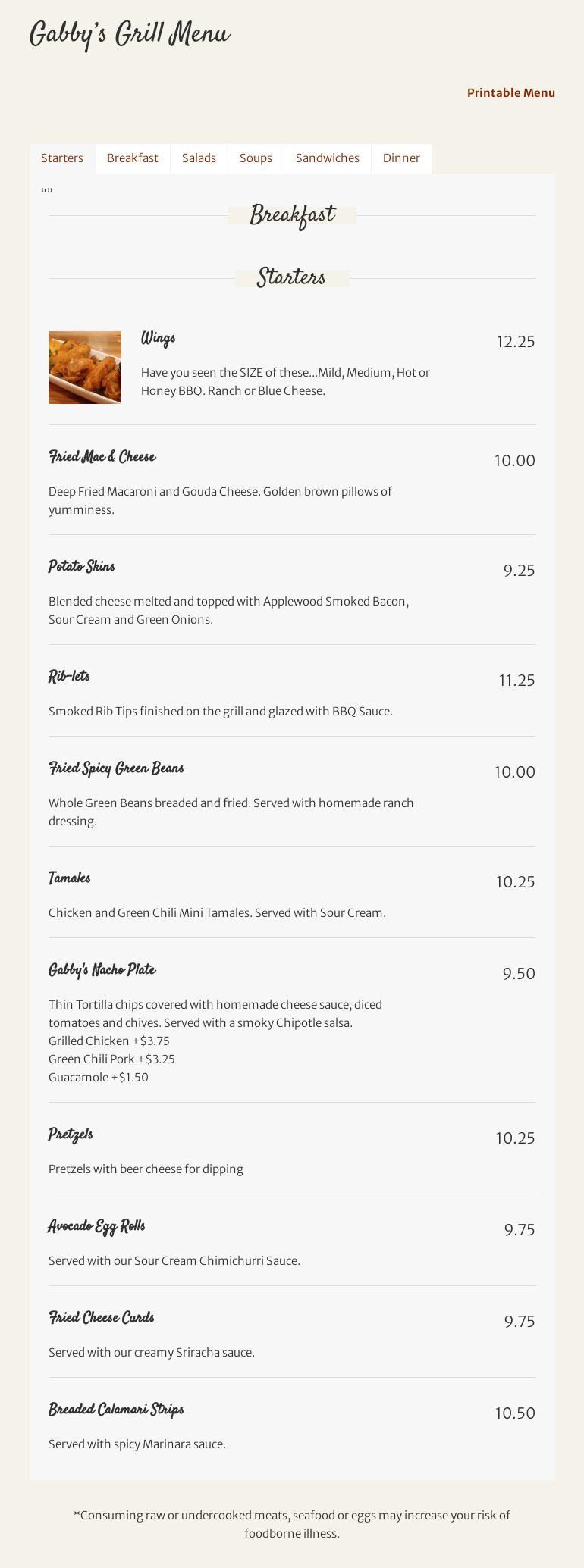The image size is (584, 1568).
Task: Switch to the Salads tab
Action: tap(199, 158)
